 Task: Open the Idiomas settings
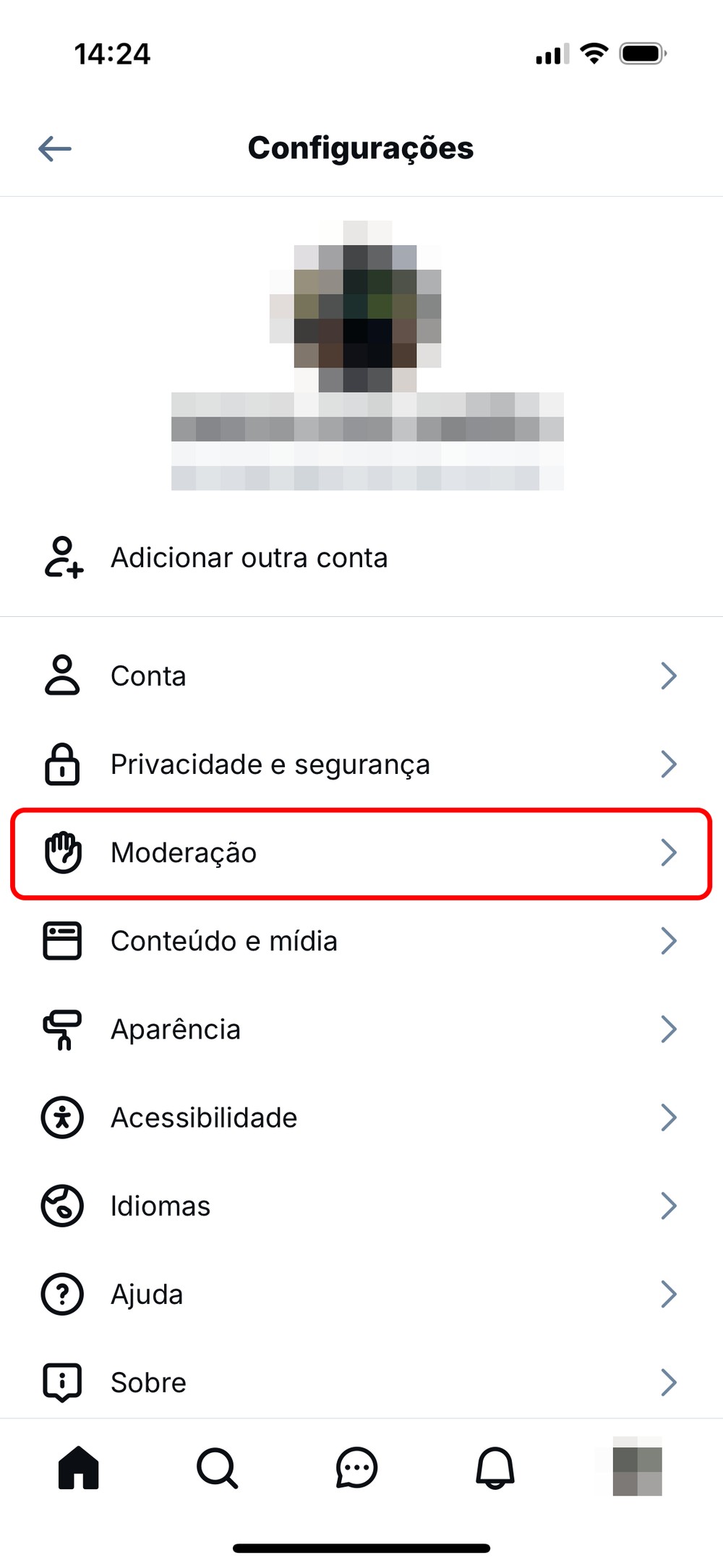pyautogui.click(x=361, y=1206)
